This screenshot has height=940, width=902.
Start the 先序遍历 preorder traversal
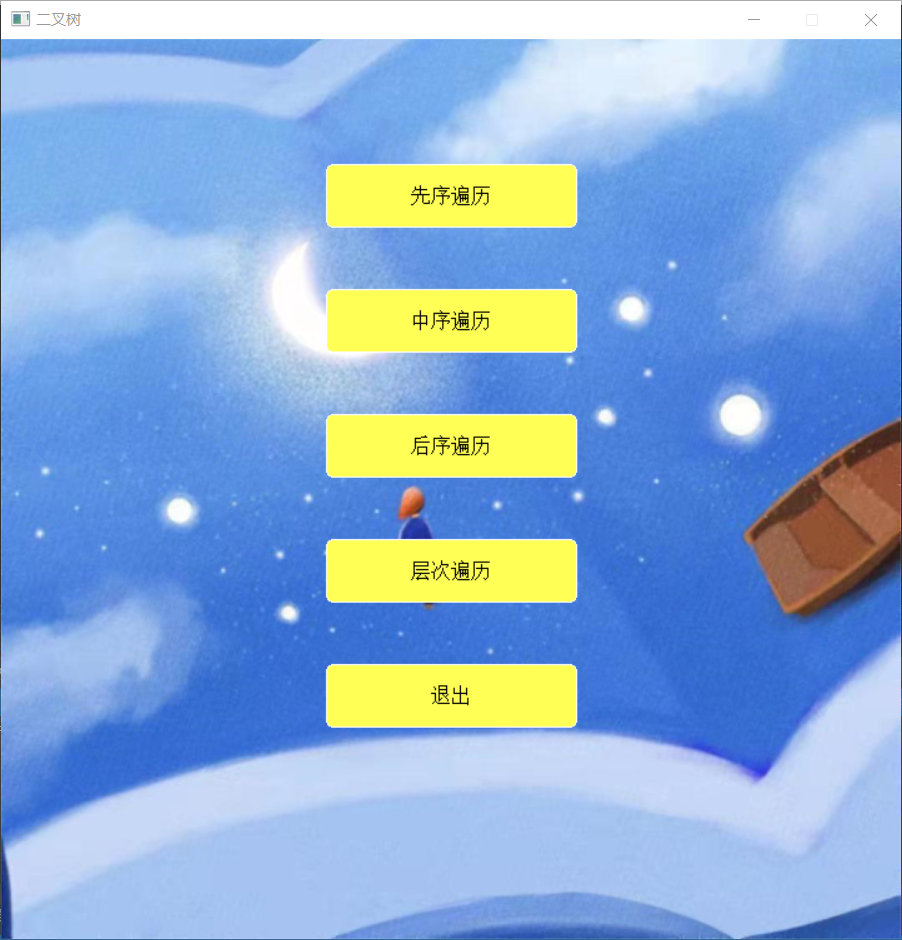click(451, 196)
